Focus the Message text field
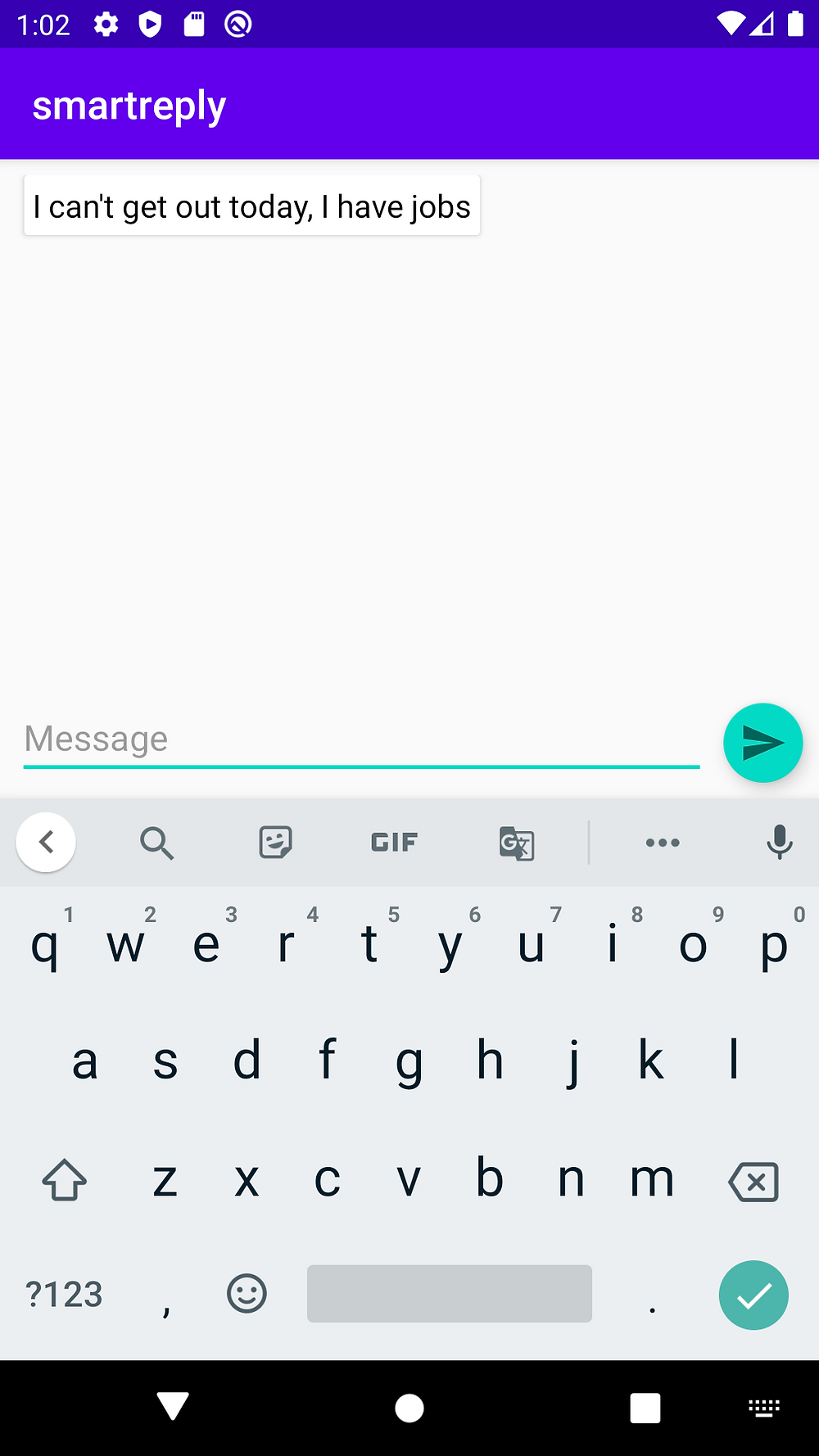819x1456 pixels. (361, 739)
